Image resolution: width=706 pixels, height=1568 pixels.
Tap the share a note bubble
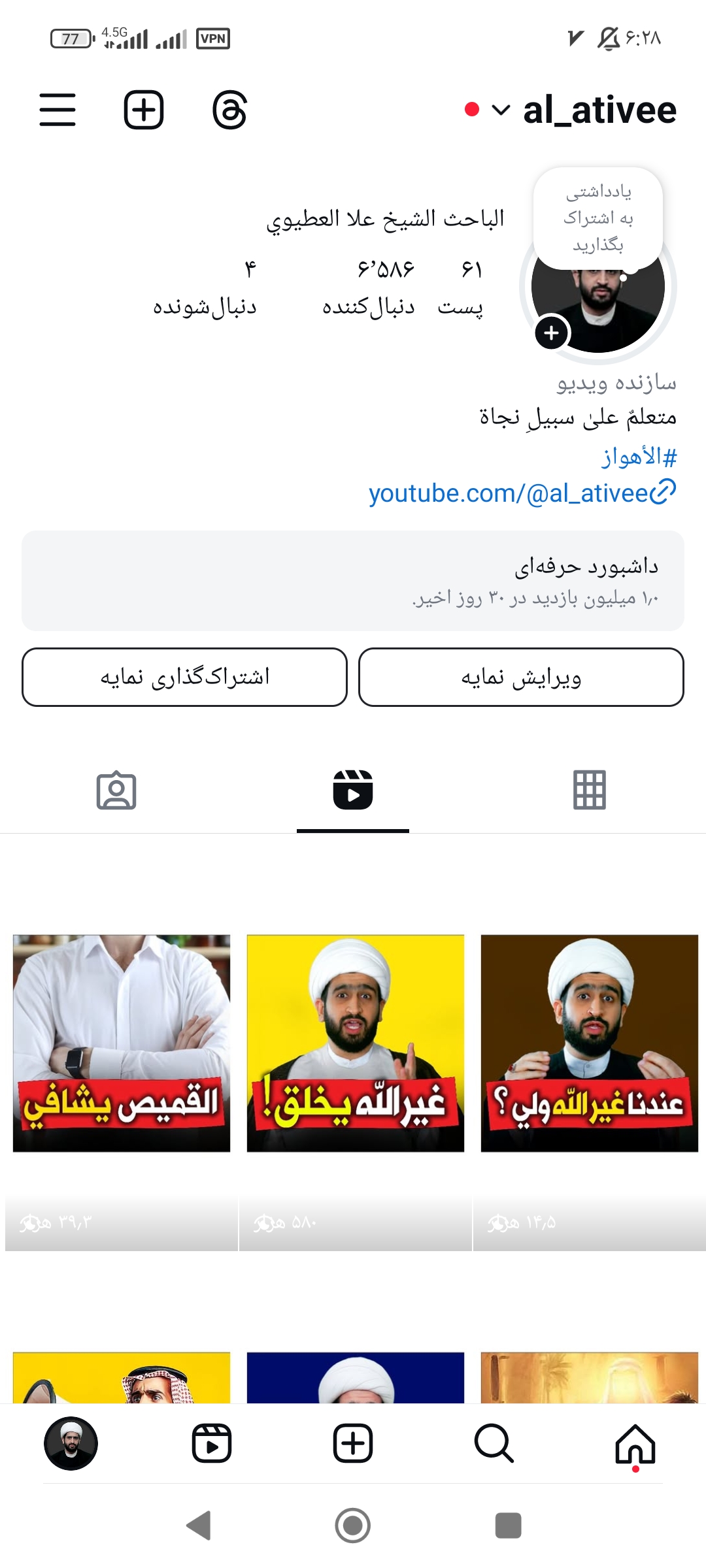pos(598,218)
